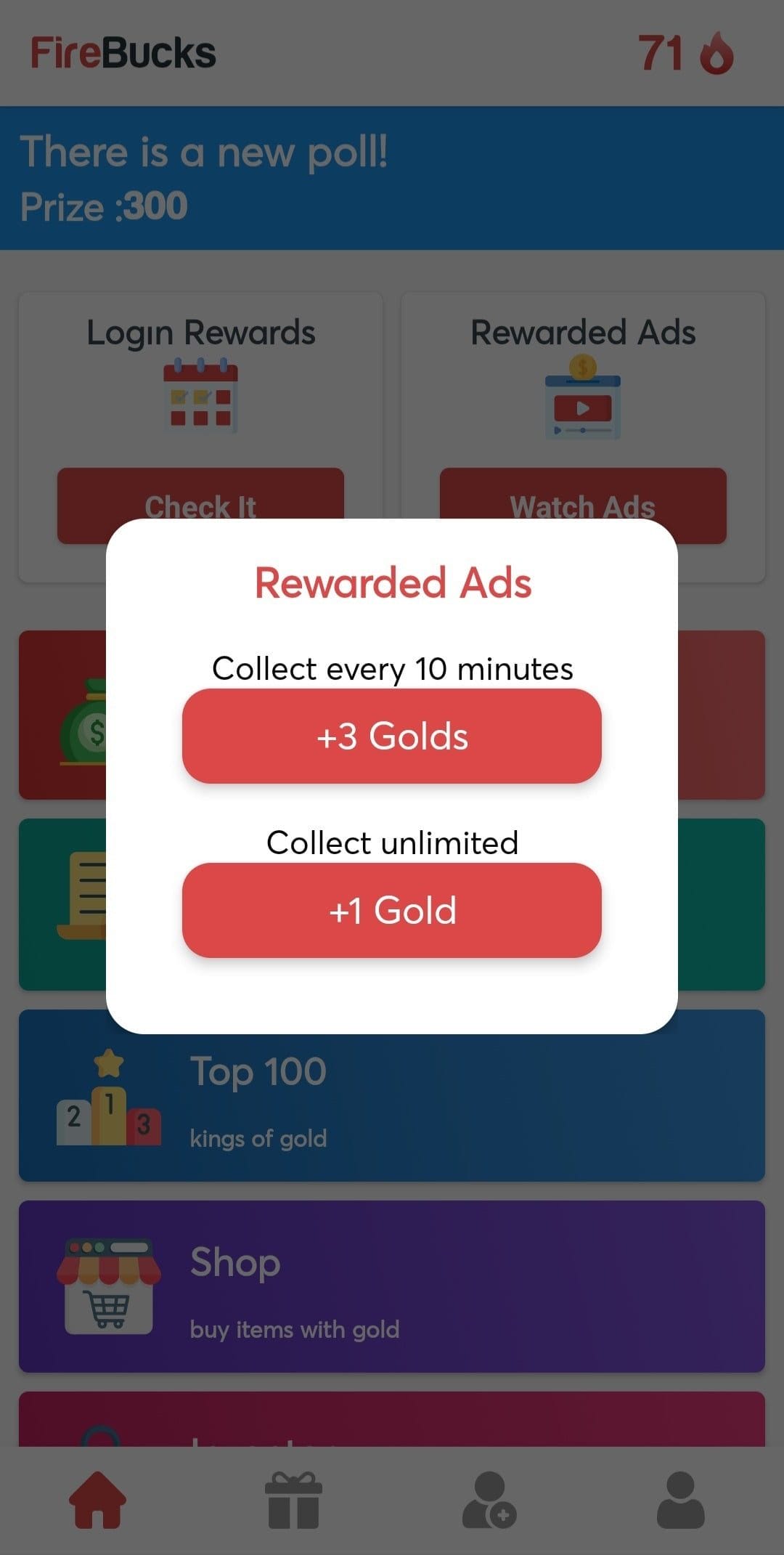
Task: Collect the +3 Golds reward
Action: 392,736
